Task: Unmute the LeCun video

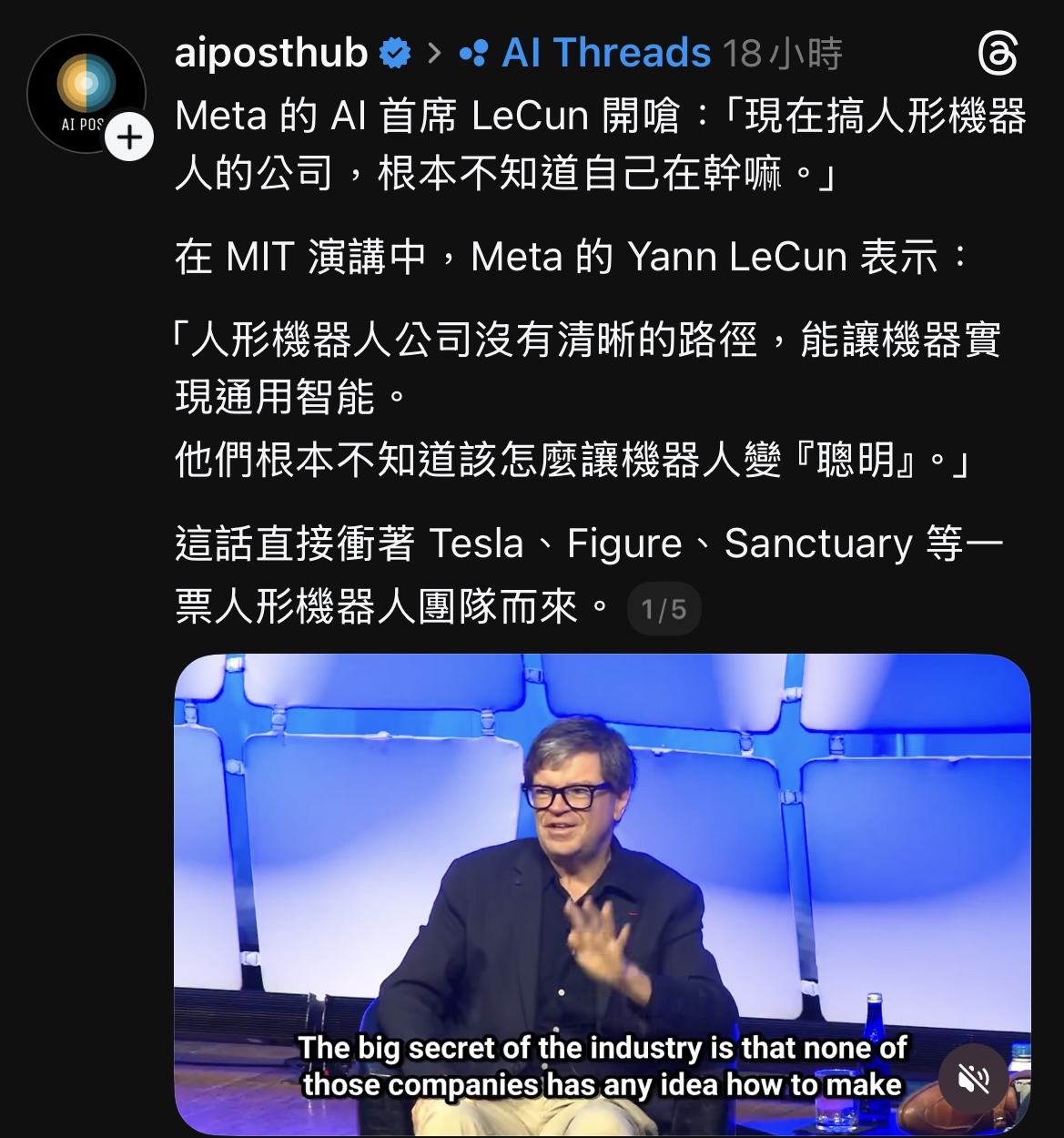Action: [x=973, y=1079]
